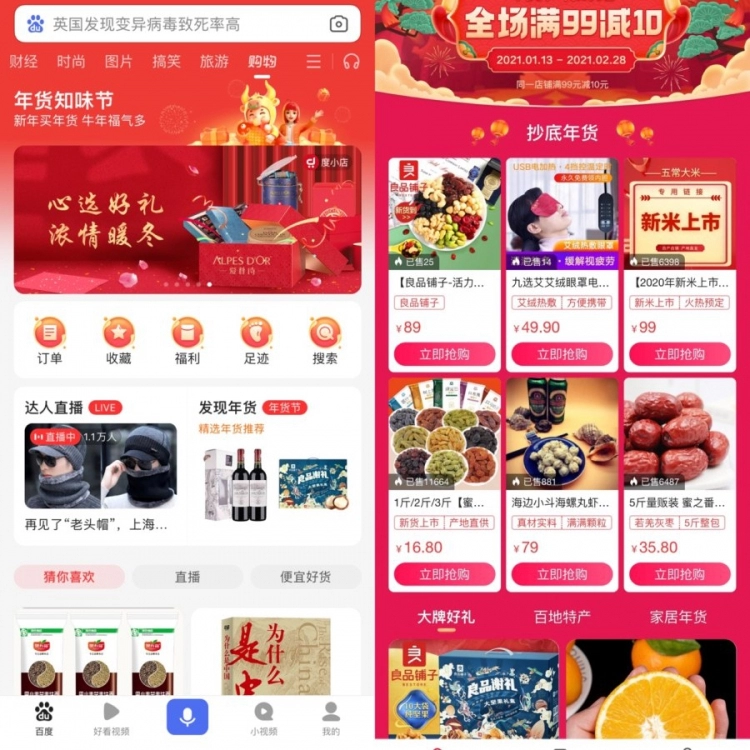Switch to the 百地特产 category tab
The image size is (750, 750).
[561, 617]
